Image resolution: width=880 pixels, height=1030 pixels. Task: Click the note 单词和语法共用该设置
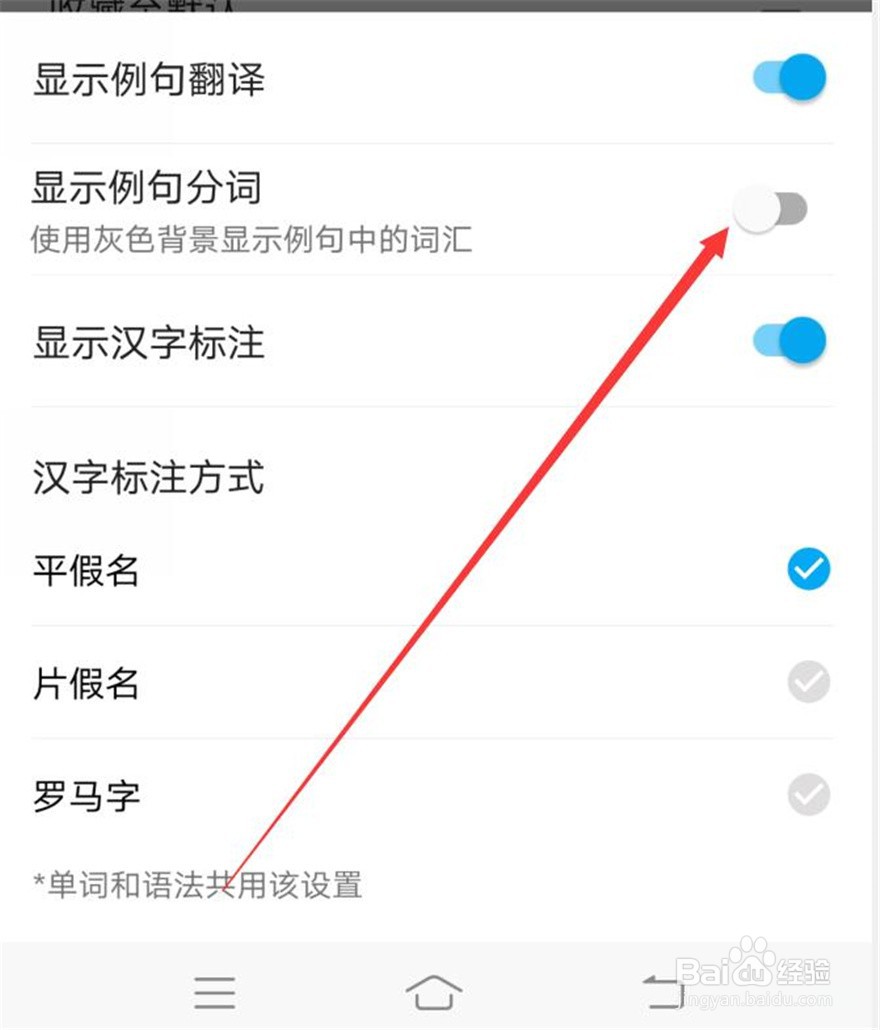pyautogui.click(x=198, y=885)
